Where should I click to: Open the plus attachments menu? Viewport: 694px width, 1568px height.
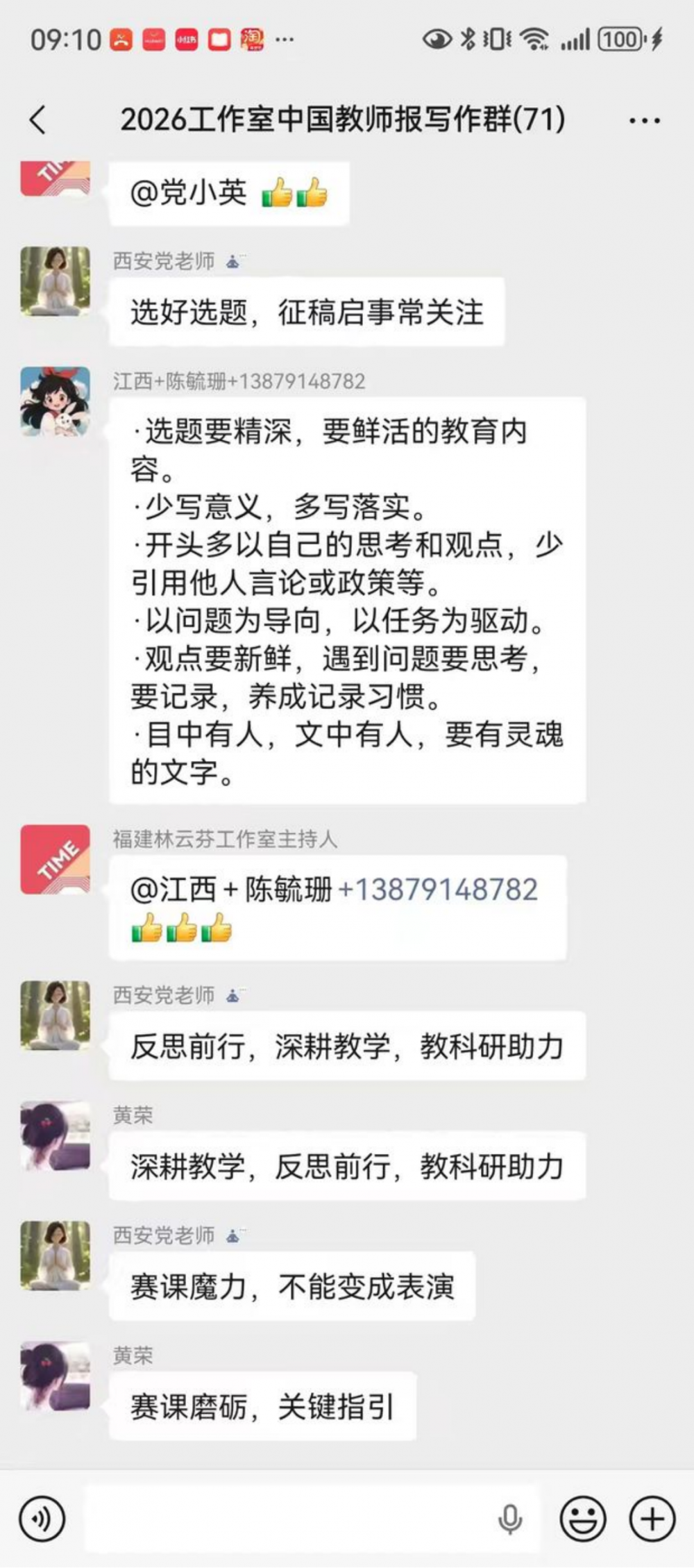pyautogui.click(x=652, y=1519)
